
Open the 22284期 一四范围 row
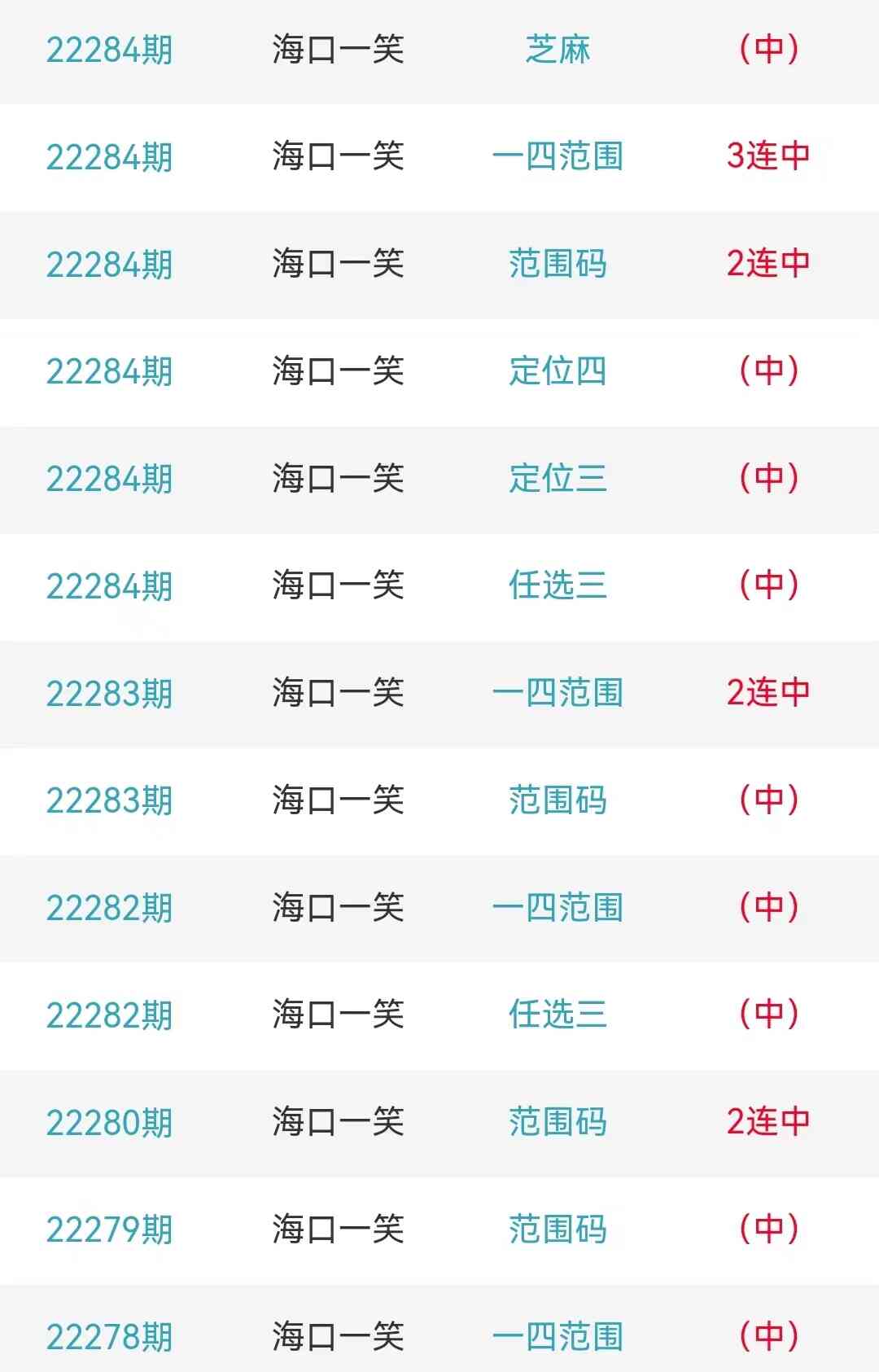click(x=558, y=156)
